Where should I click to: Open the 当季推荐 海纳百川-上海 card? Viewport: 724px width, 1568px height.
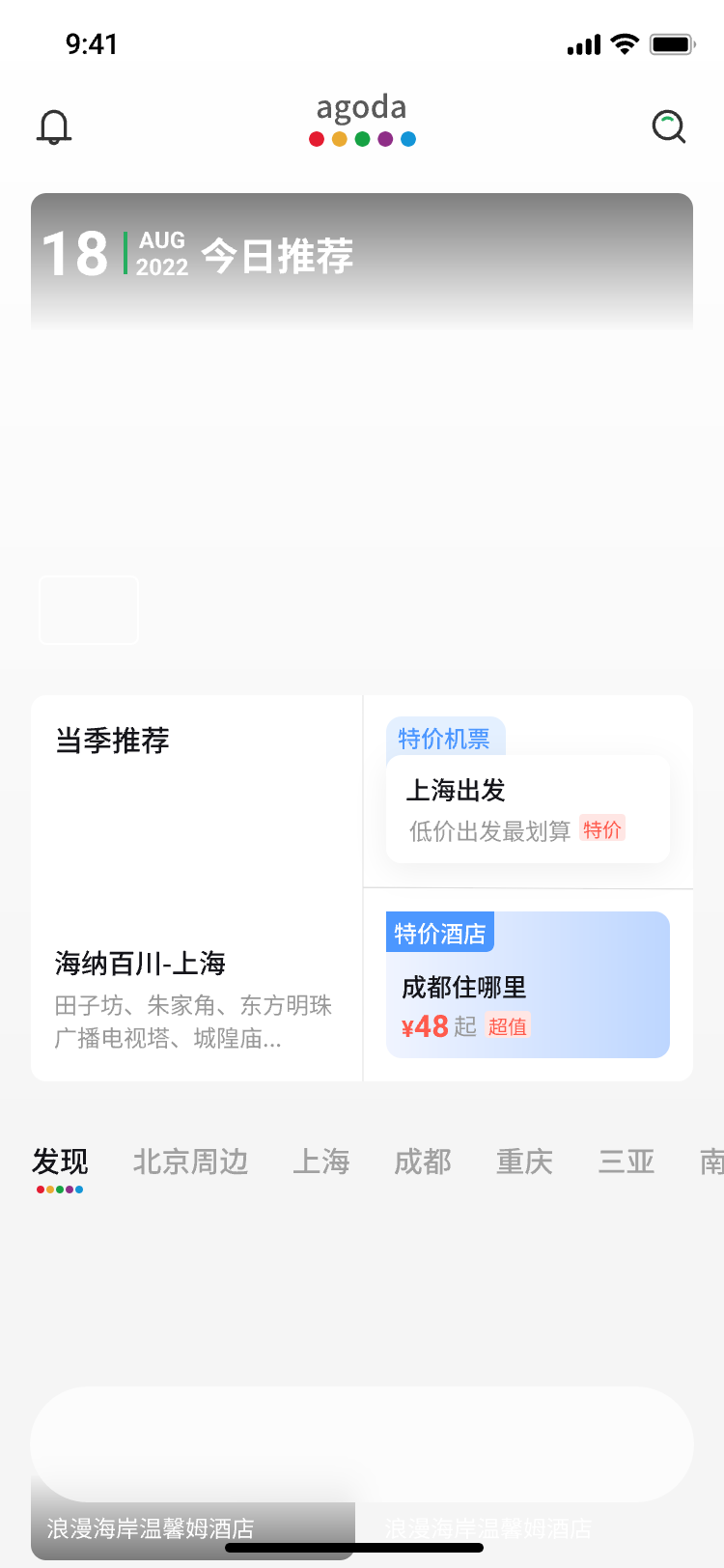pos(197,888)
